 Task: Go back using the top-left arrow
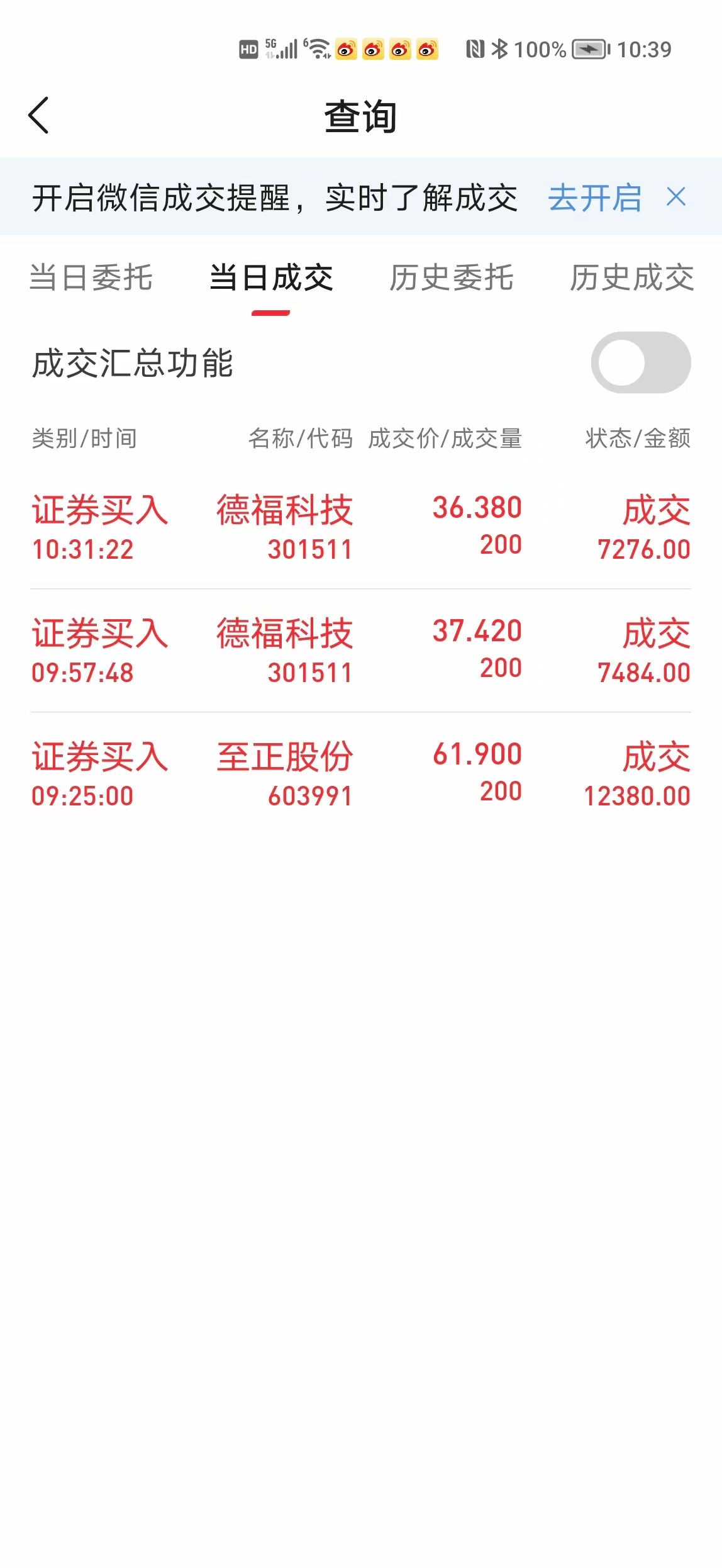(x=39, y=116)
